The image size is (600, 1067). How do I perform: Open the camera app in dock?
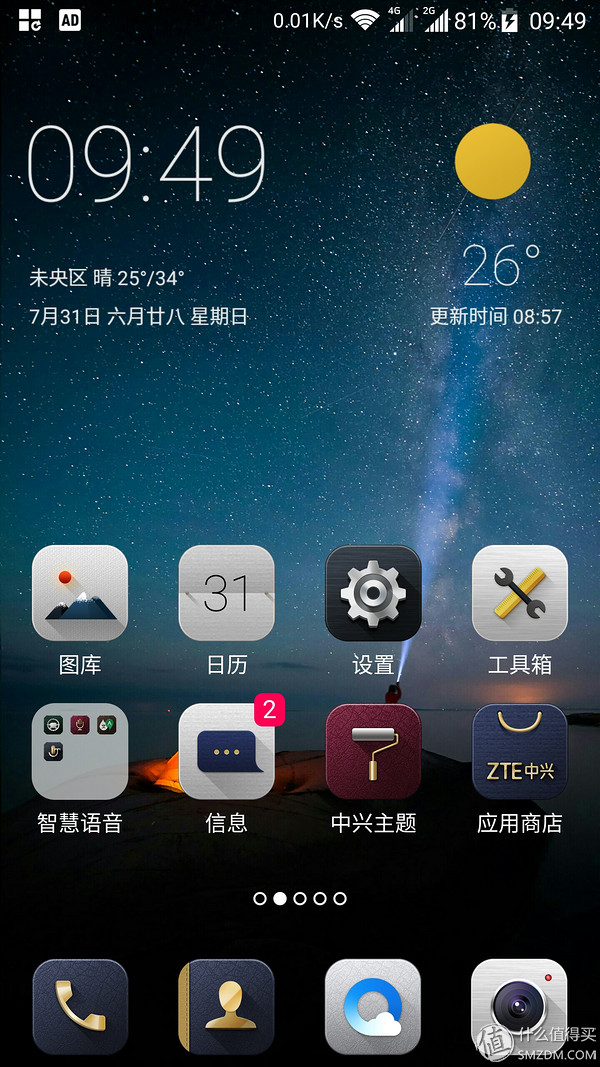tap(519, 1007)
